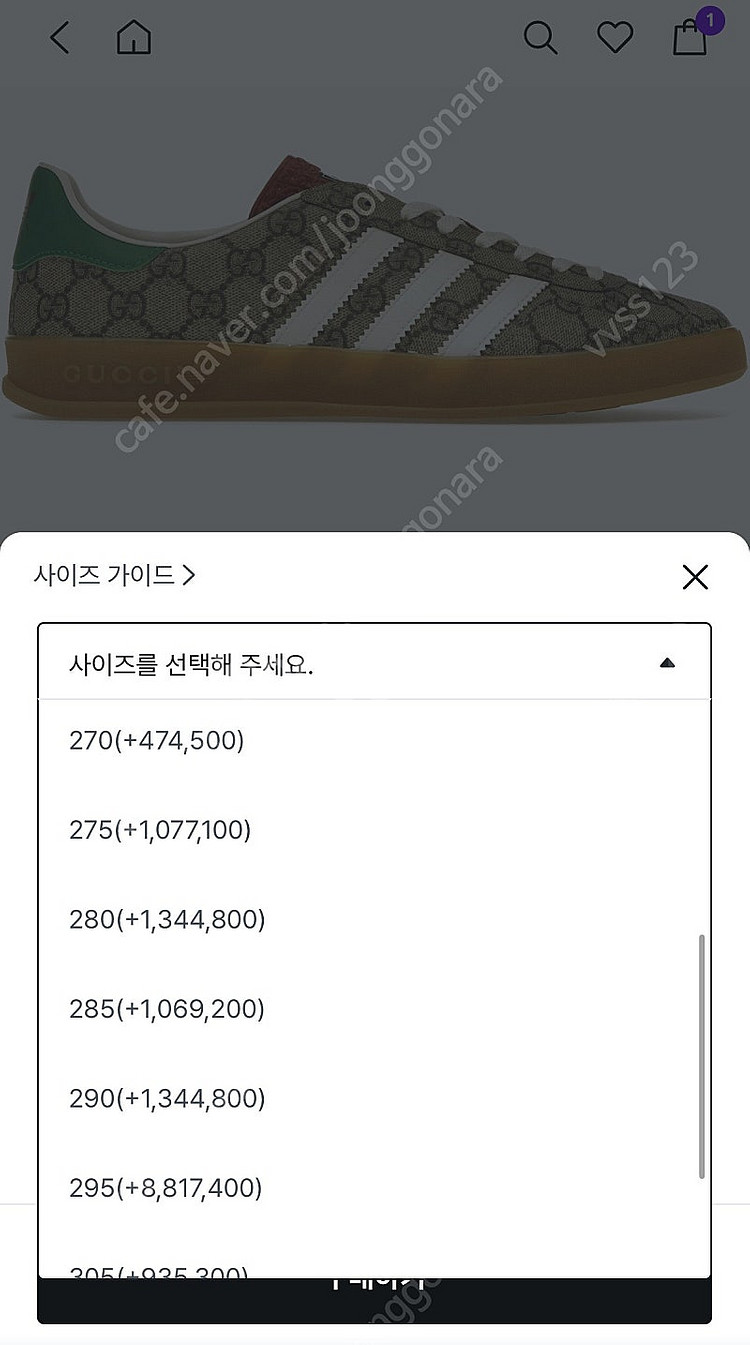The height and width of the screenshot is (1345, 750).
Task: Select size 270(+474,500)
Action: click(157, 741)
